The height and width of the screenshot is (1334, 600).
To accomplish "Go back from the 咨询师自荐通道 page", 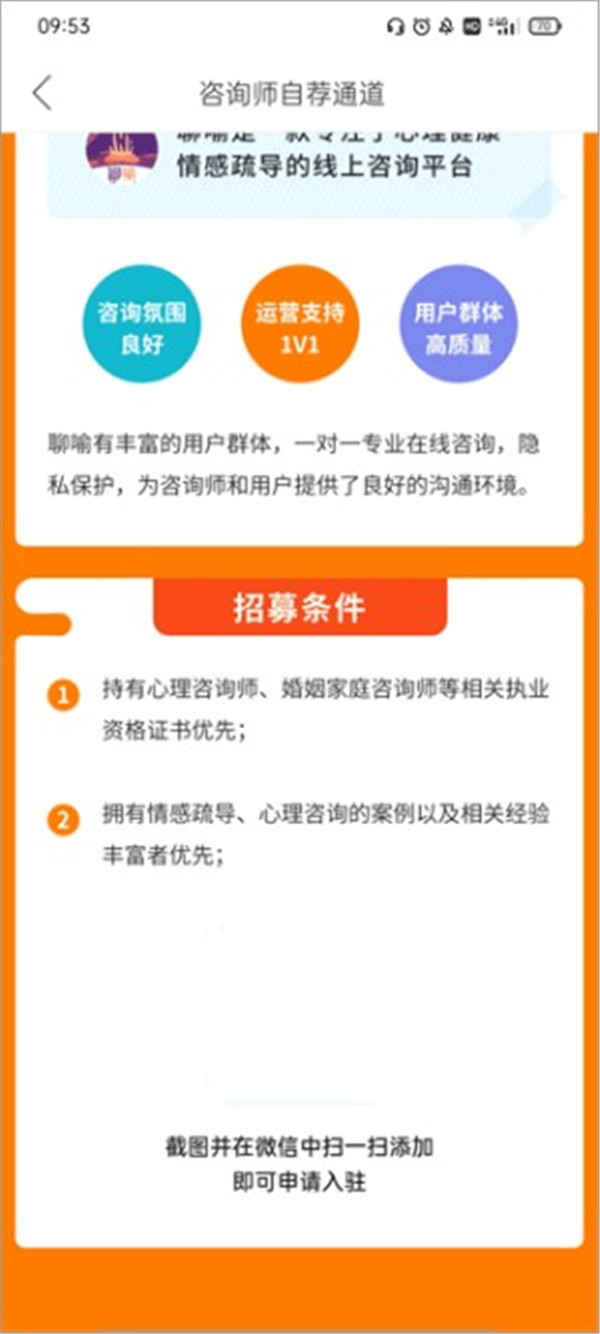I will [41, 93].
